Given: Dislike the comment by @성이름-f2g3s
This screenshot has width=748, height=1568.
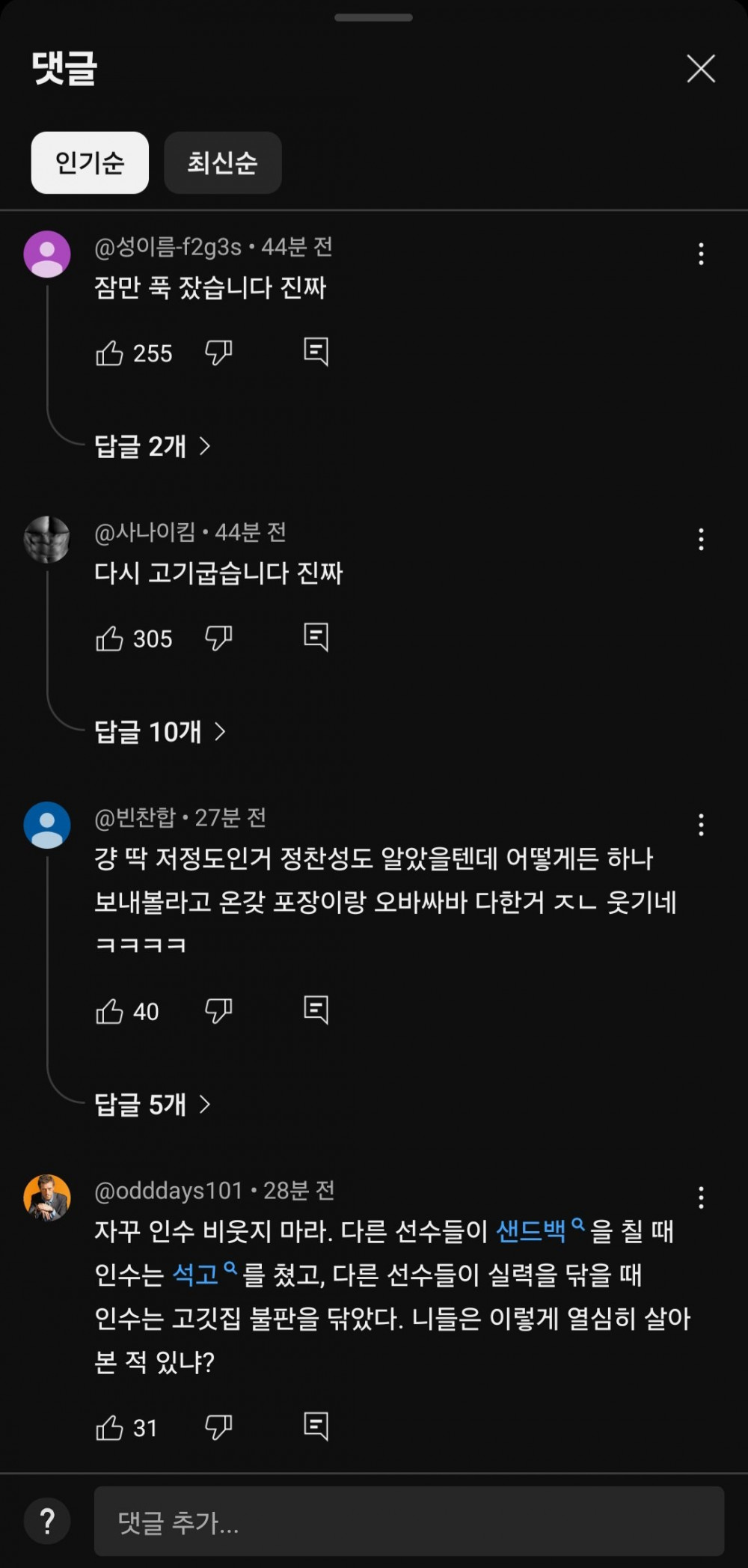Looking at the screenshot, I should pos(218,353).
